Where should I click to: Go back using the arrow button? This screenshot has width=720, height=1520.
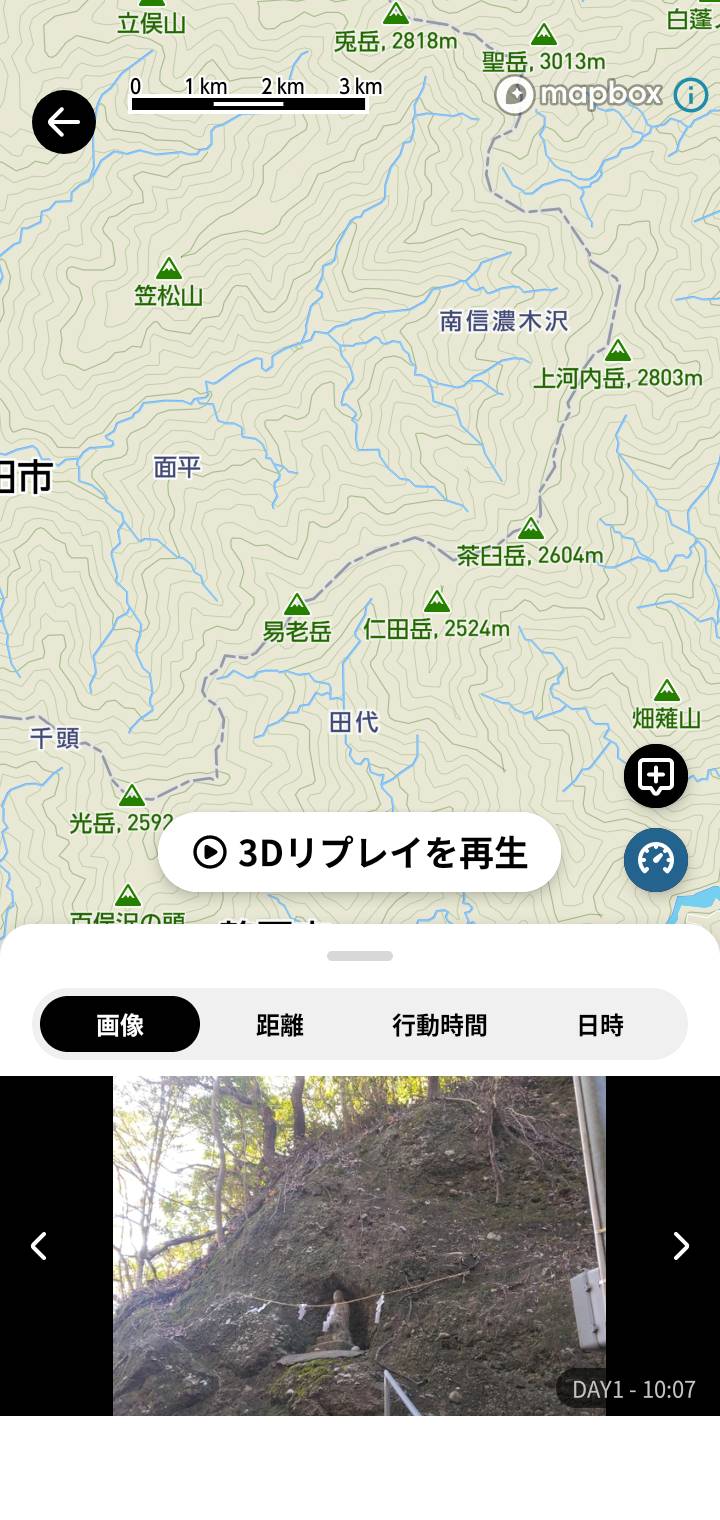[64, 122]
